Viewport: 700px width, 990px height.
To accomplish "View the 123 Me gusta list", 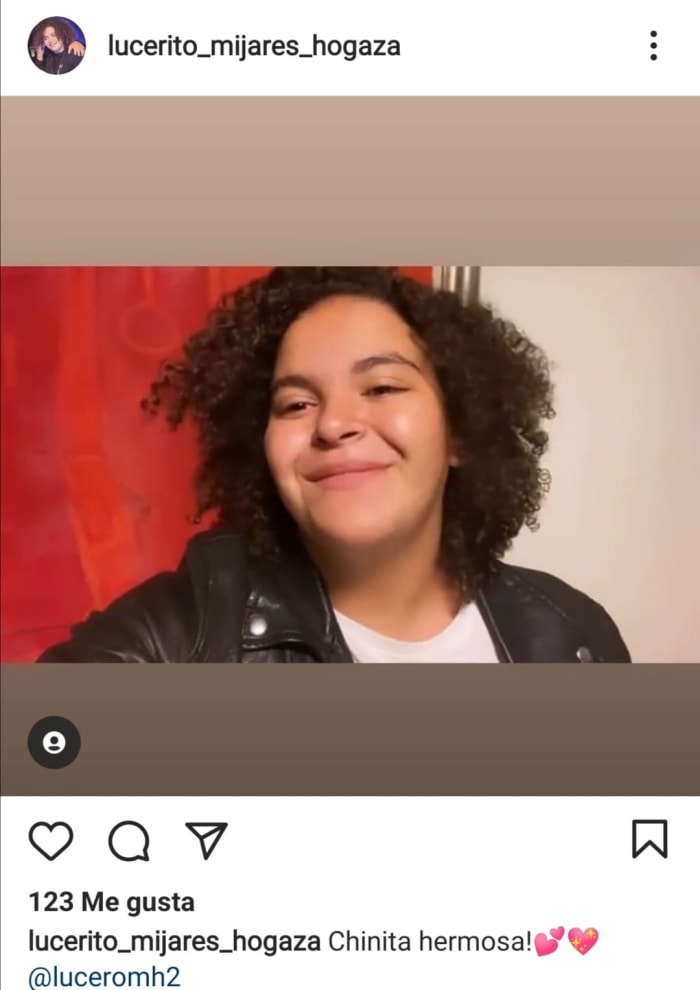I will [111, 902].
